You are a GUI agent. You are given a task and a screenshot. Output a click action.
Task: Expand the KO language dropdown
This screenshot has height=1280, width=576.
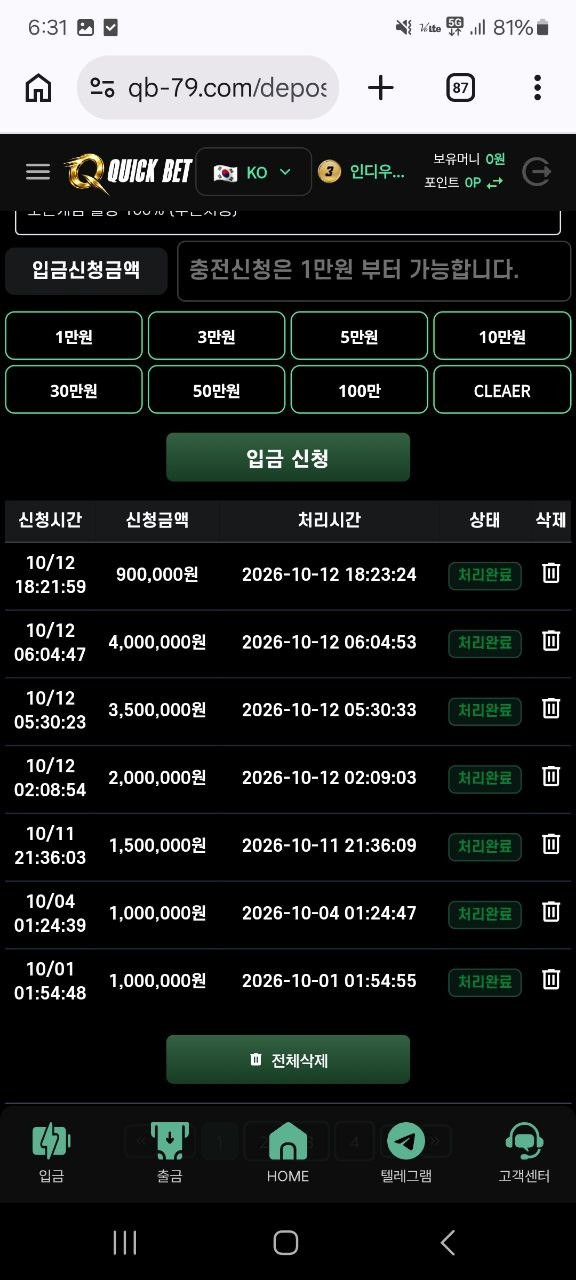(x=252, y=172)
